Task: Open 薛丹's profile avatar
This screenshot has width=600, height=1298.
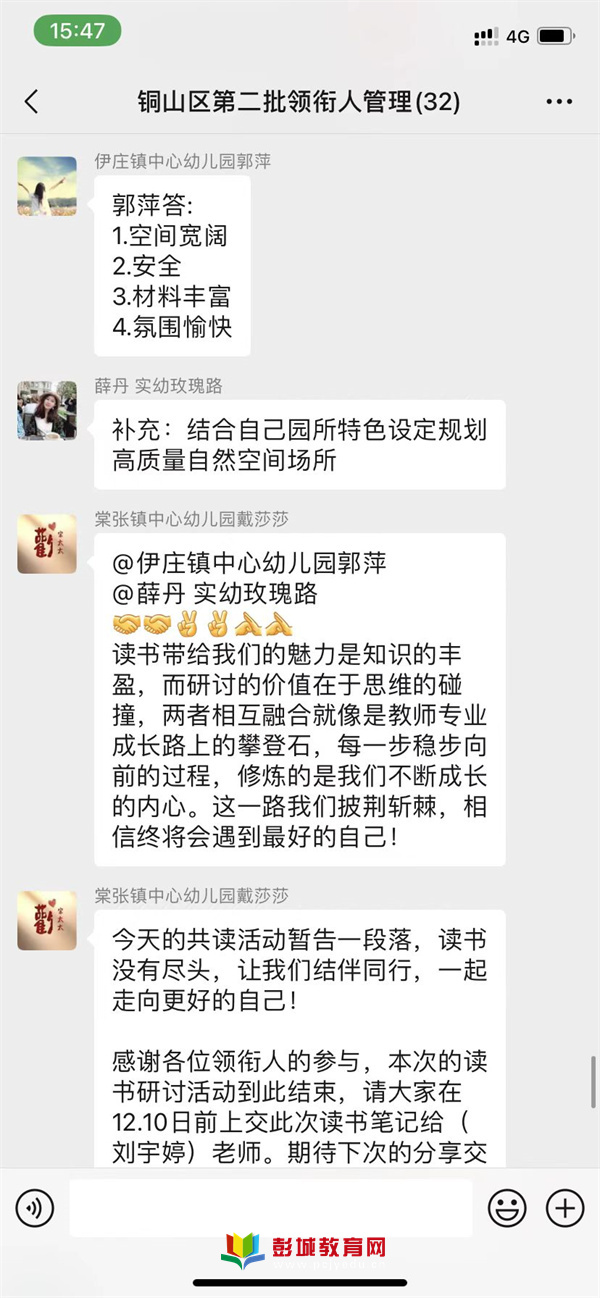Action: pyautogui.click(x=47, y=410)
